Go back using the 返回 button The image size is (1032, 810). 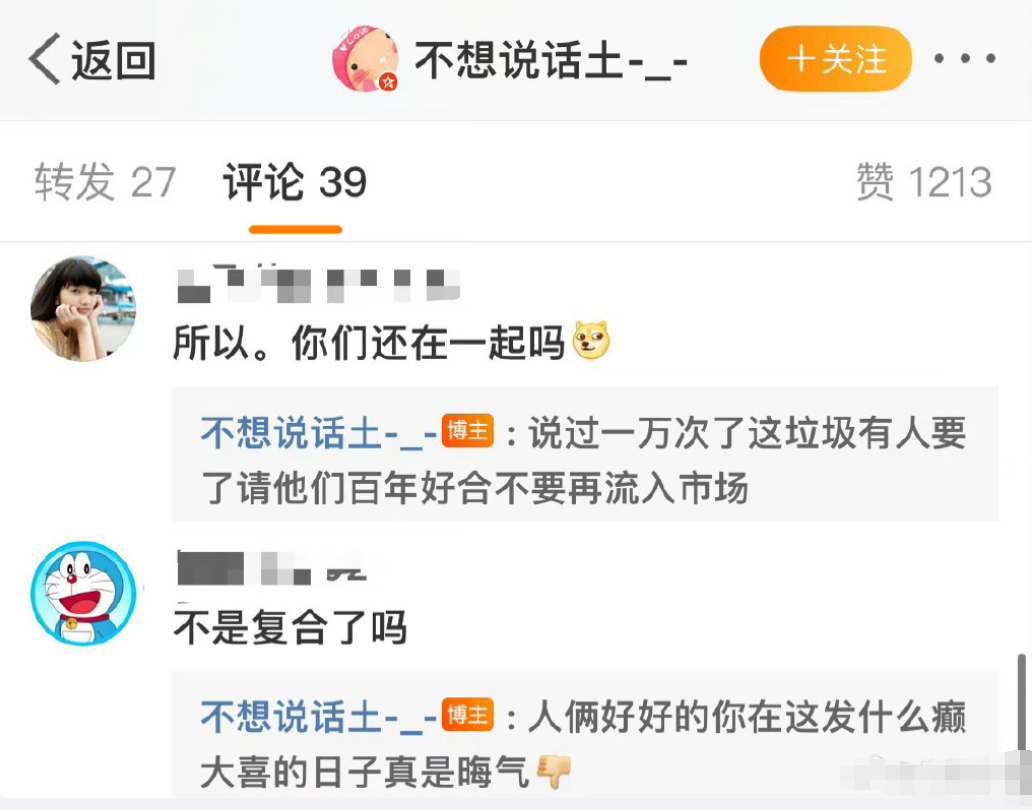(x=92, y=60)
